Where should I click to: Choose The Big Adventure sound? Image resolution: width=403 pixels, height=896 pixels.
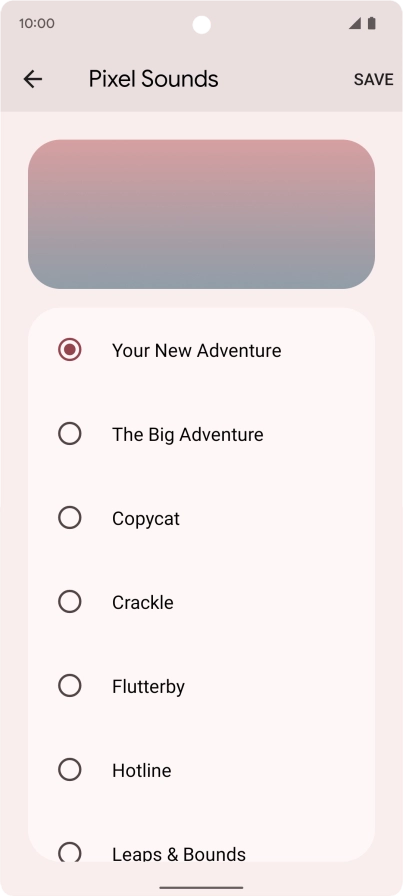[201, 434]
